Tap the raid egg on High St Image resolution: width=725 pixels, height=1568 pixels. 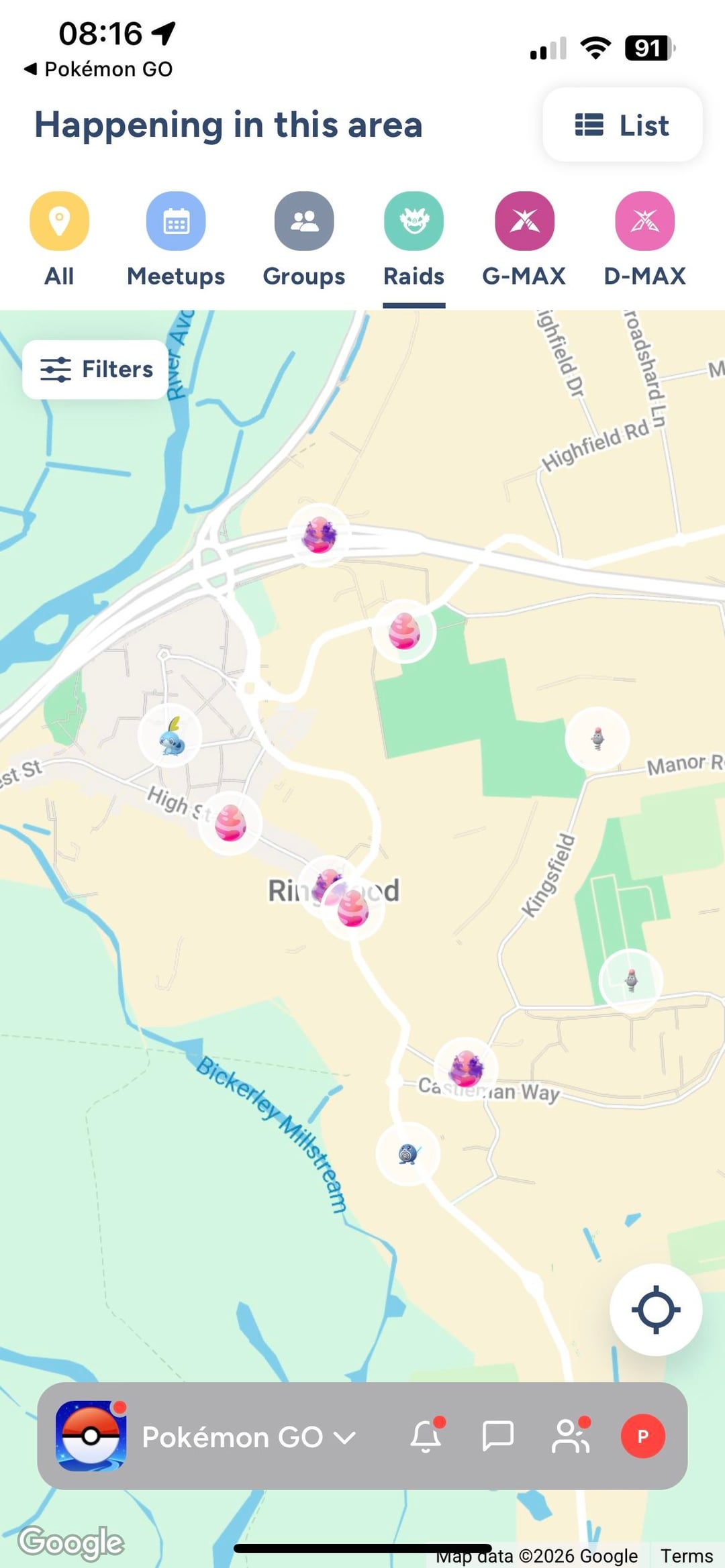tap(230, 823)
